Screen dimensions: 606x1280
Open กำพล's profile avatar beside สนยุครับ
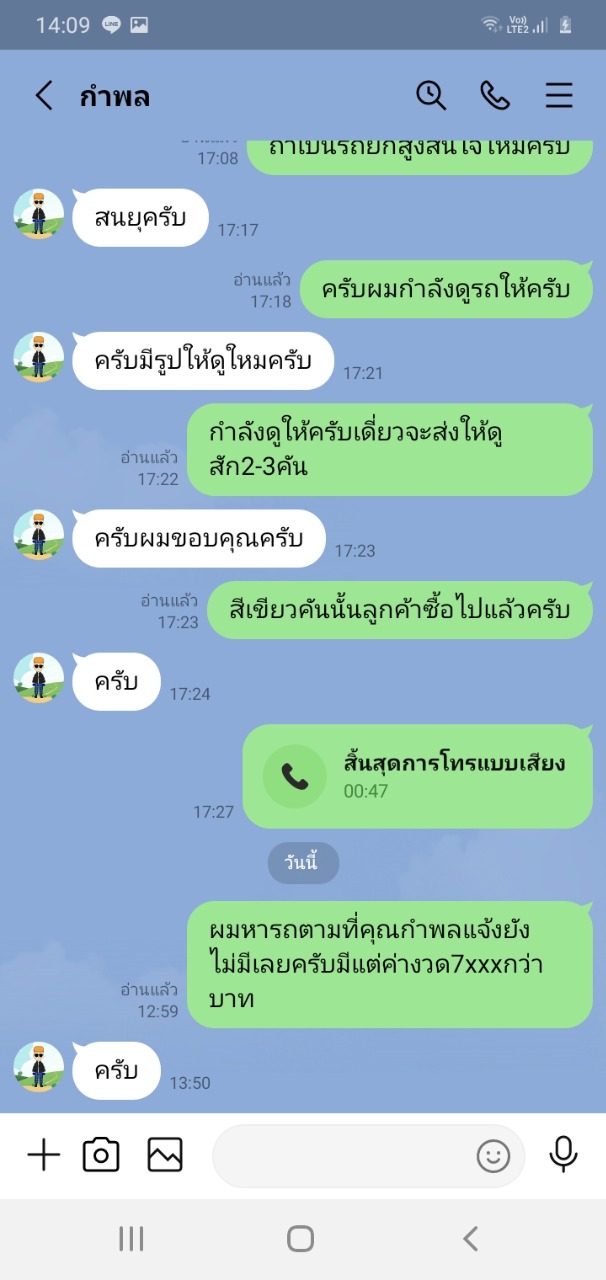[x=39, y=214]
